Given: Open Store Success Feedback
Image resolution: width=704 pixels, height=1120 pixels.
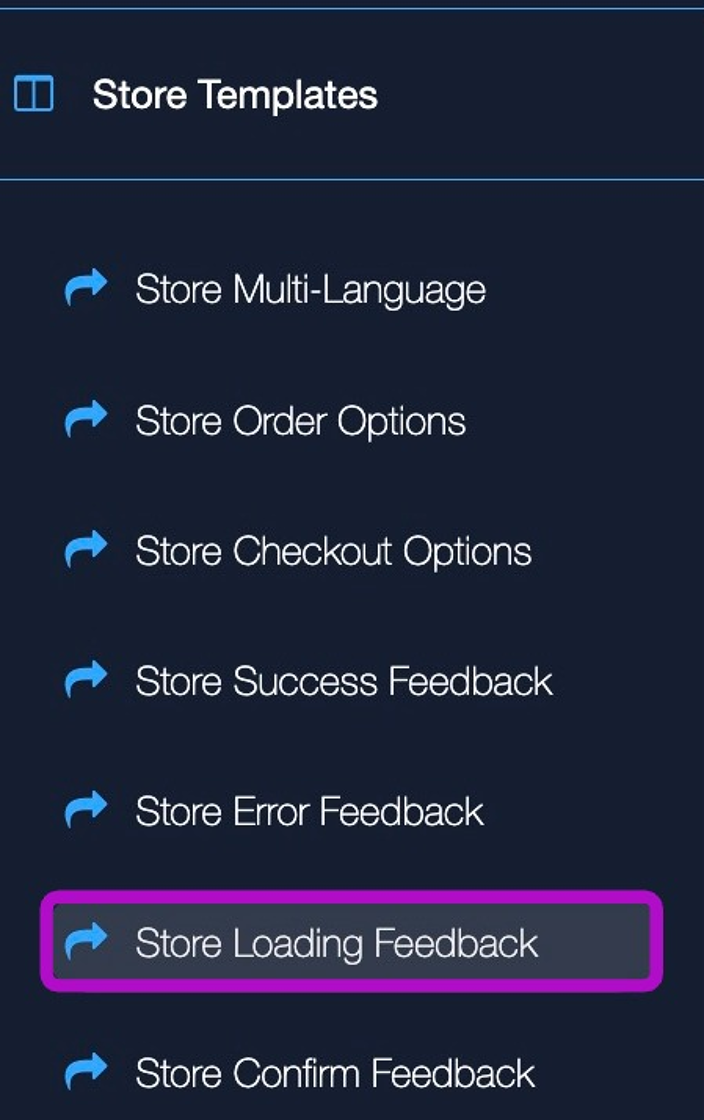Looking at the screenshot, I should point(343,682).
